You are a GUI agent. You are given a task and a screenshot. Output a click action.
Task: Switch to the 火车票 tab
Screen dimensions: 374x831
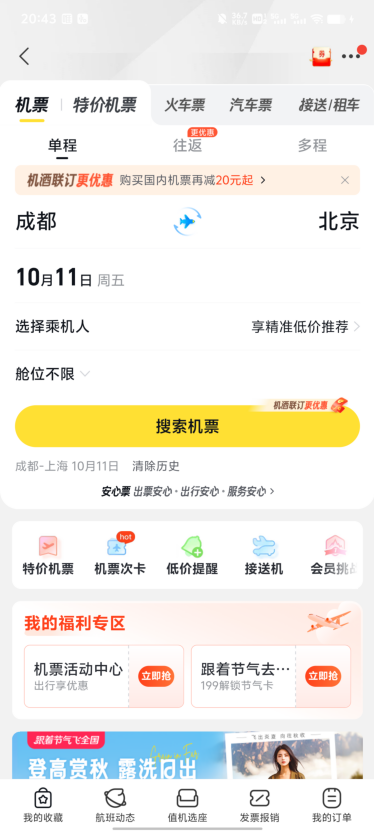(x=184, y=105)
